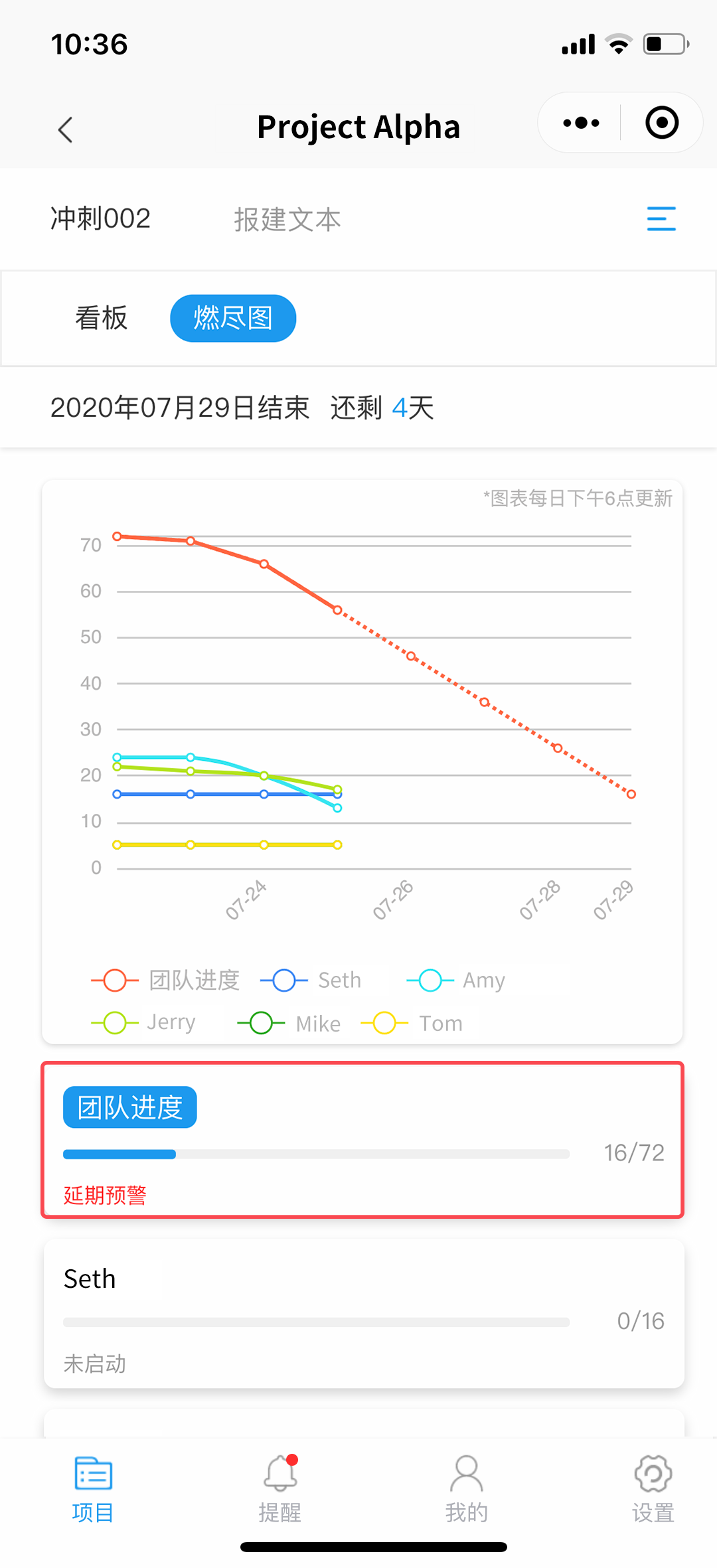Go back from Project Alpha
This screenshot has height=1568, width=717.
tap(65, 129)
